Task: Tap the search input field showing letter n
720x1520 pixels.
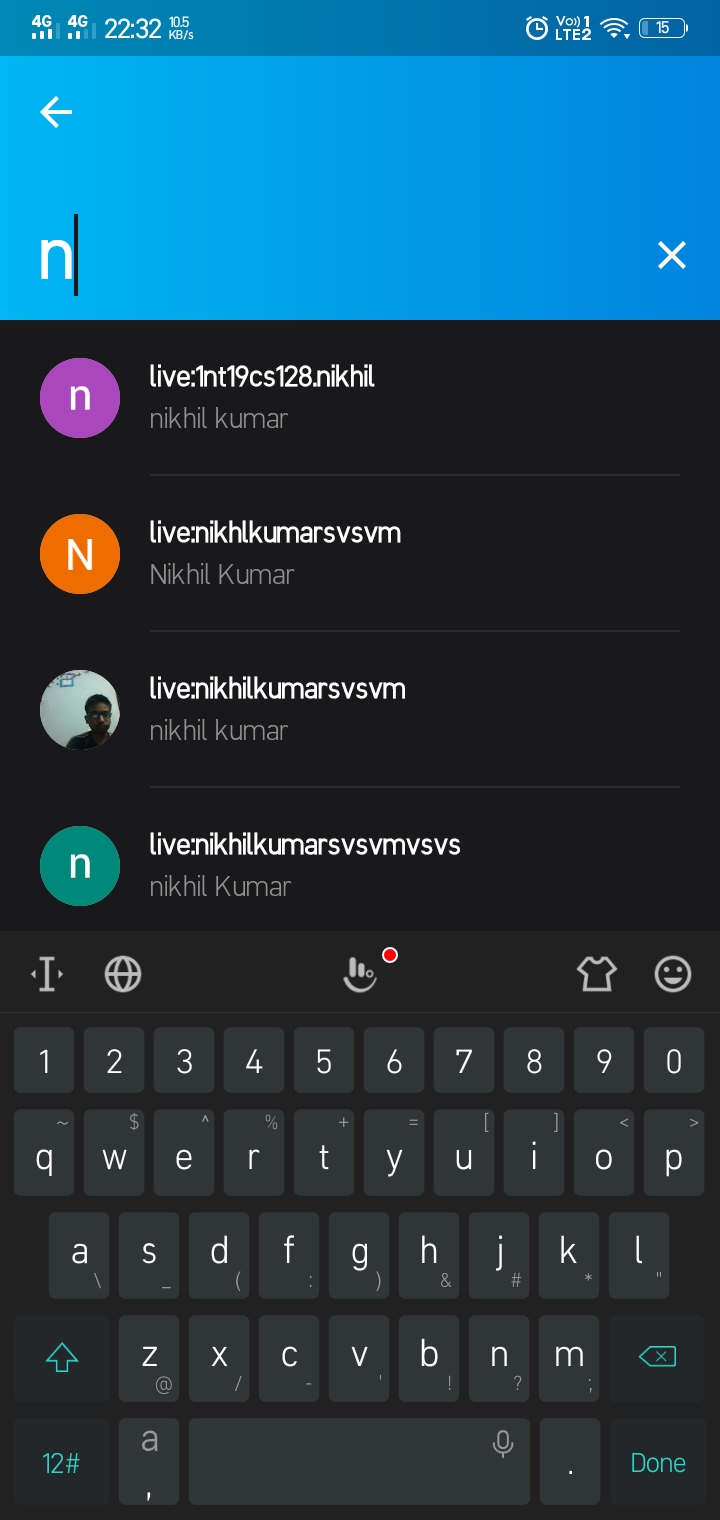Action: tap(300, 255)
